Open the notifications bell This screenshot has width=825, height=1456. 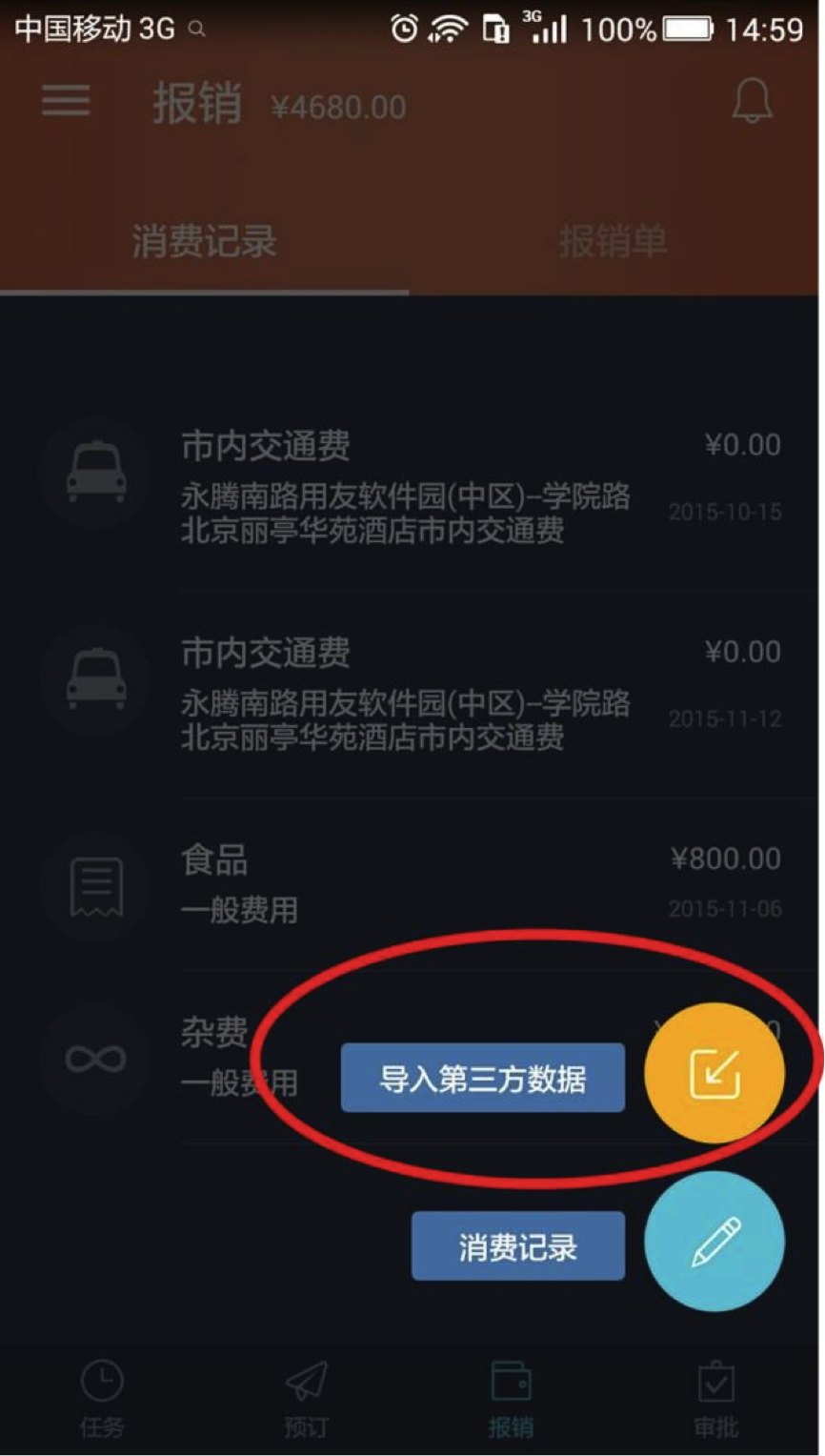(x=752, y=101)
